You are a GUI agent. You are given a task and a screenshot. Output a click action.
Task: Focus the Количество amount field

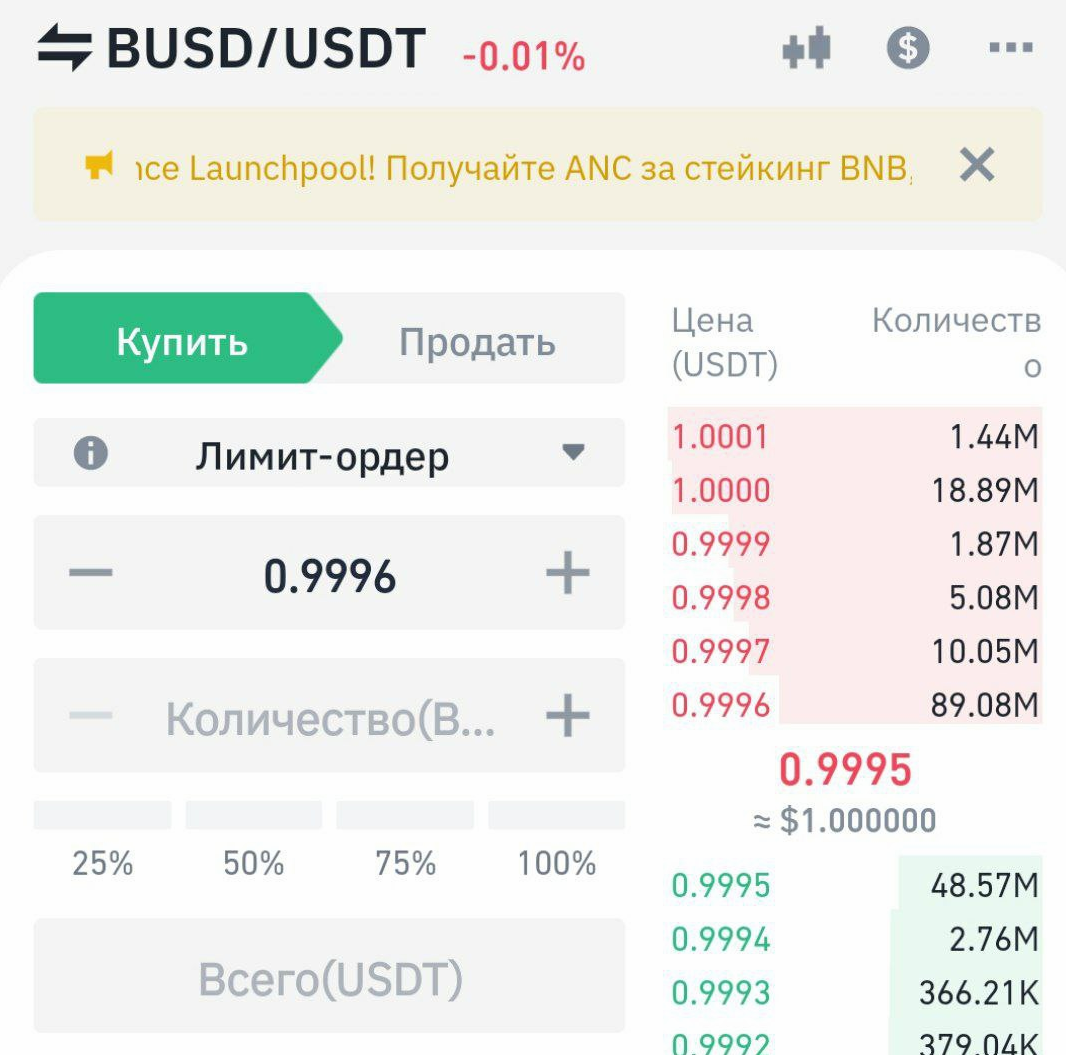pos(330,718)
